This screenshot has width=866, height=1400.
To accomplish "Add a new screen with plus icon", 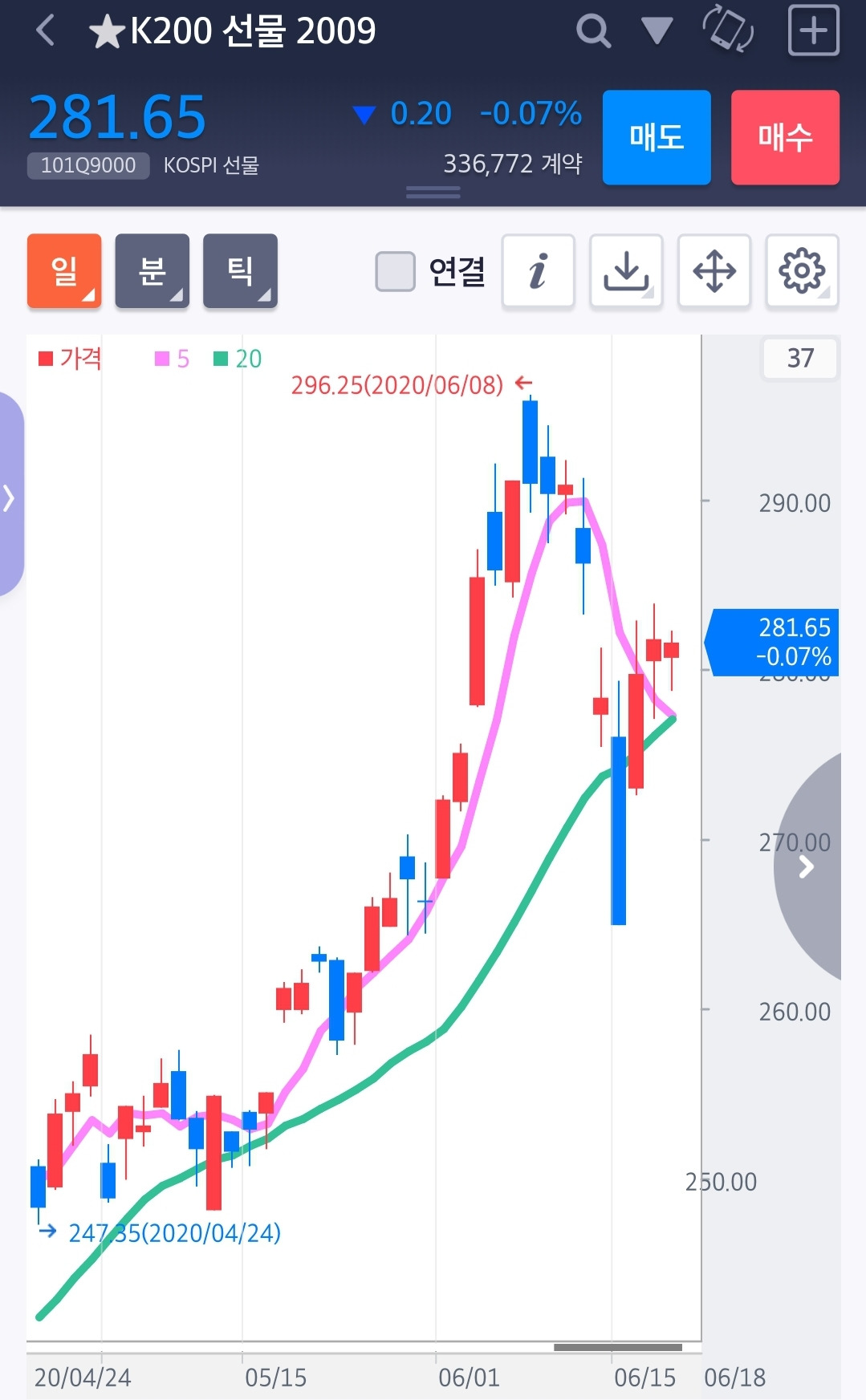I will point(813,31).
